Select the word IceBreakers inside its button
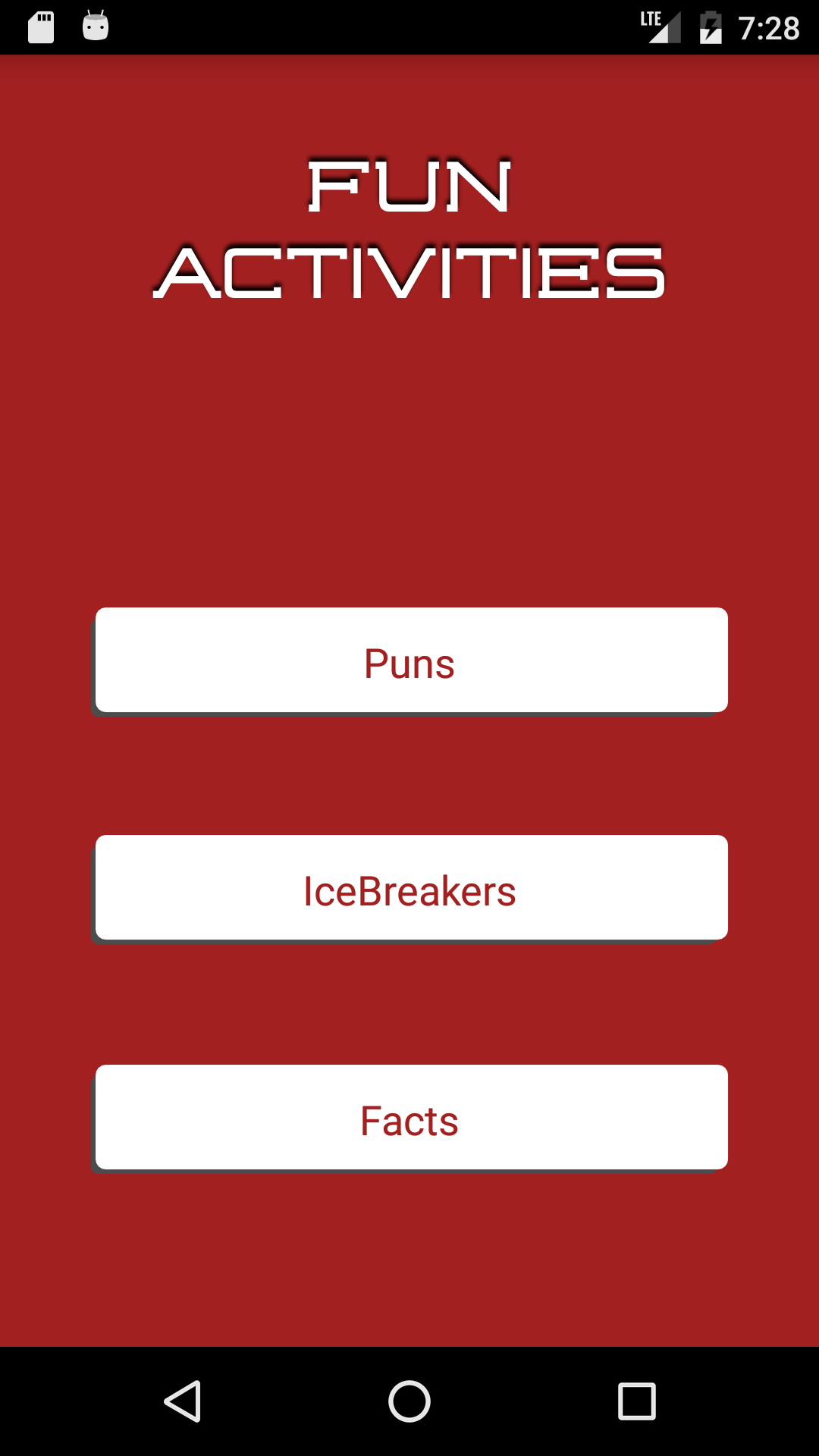The image size is (819, 1456). 409,893
